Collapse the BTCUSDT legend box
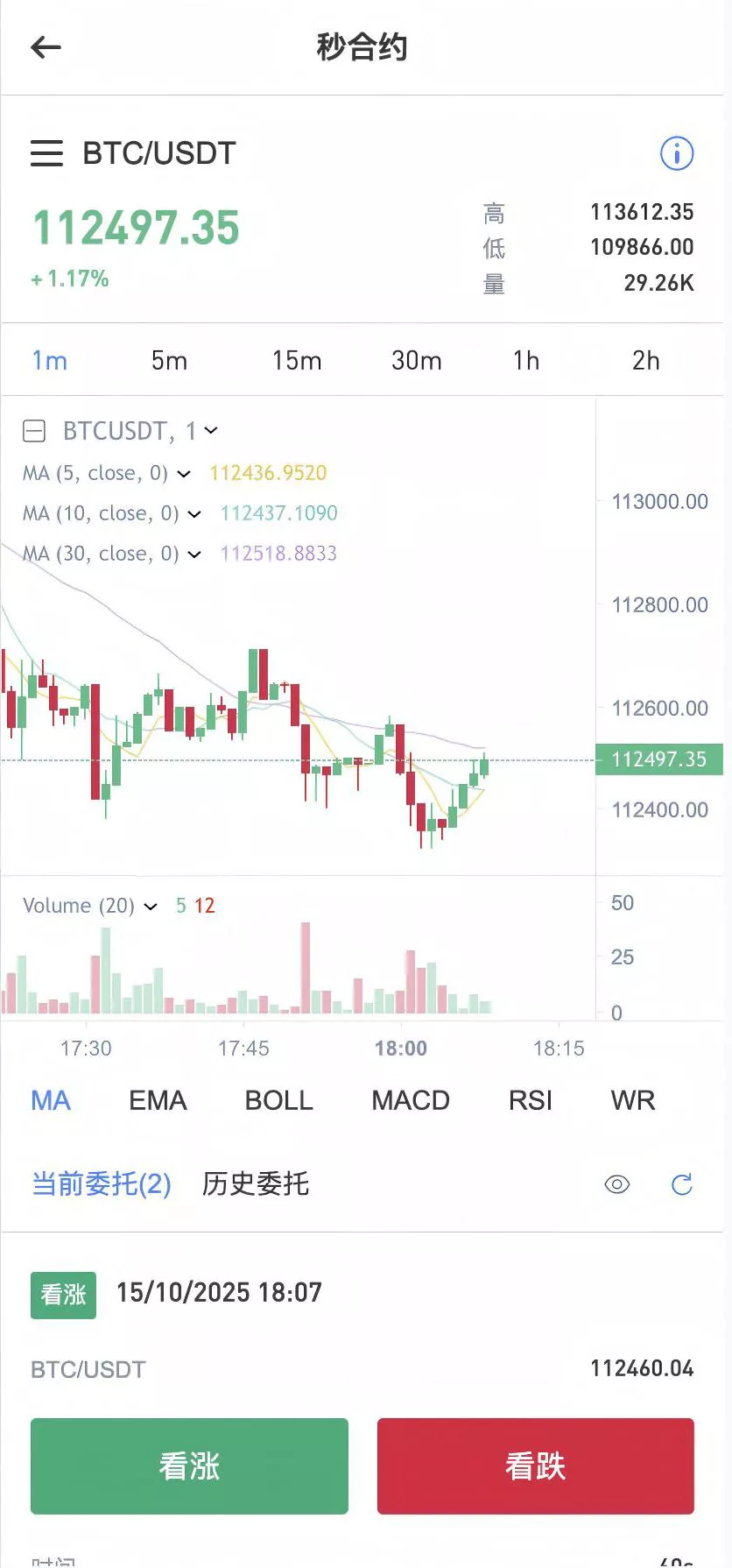732x1568 pixels. point(34,431)
